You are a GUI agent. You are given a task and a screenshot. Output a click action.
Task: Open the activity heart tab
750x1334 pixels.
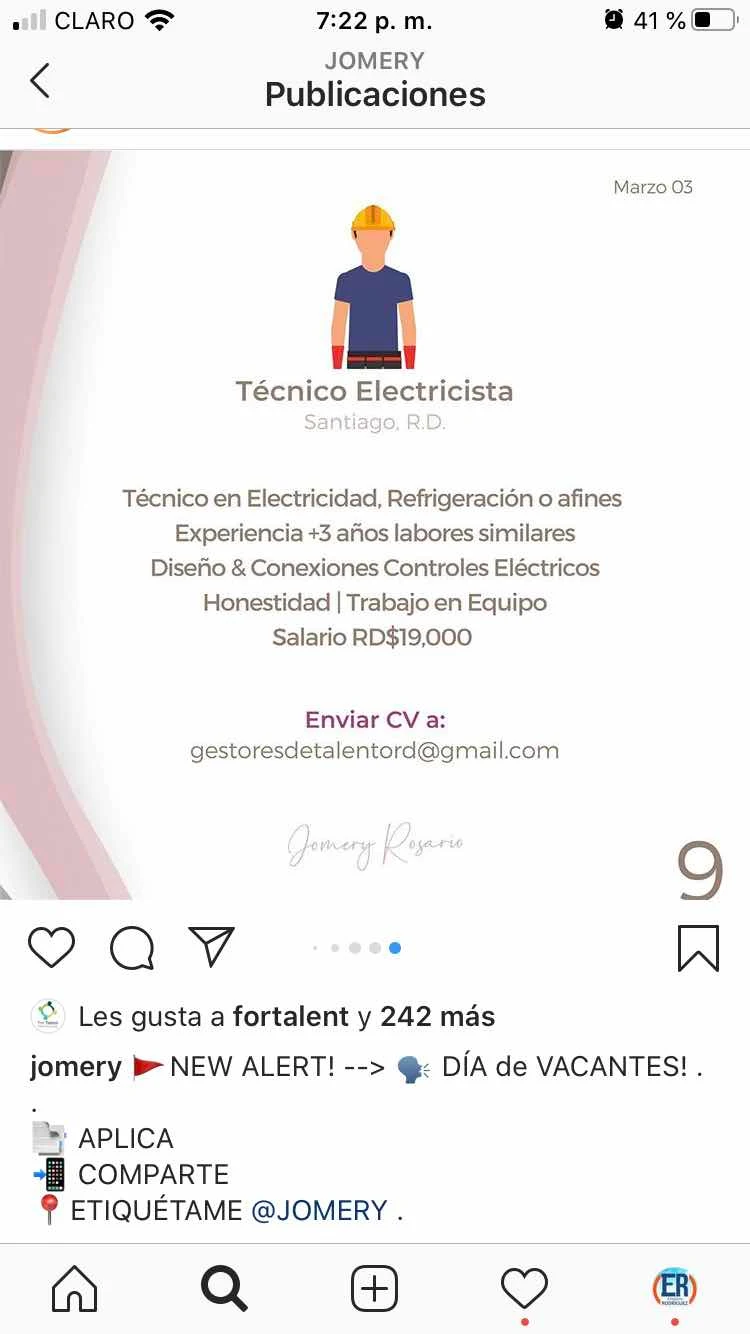(x=524, y=1289)
